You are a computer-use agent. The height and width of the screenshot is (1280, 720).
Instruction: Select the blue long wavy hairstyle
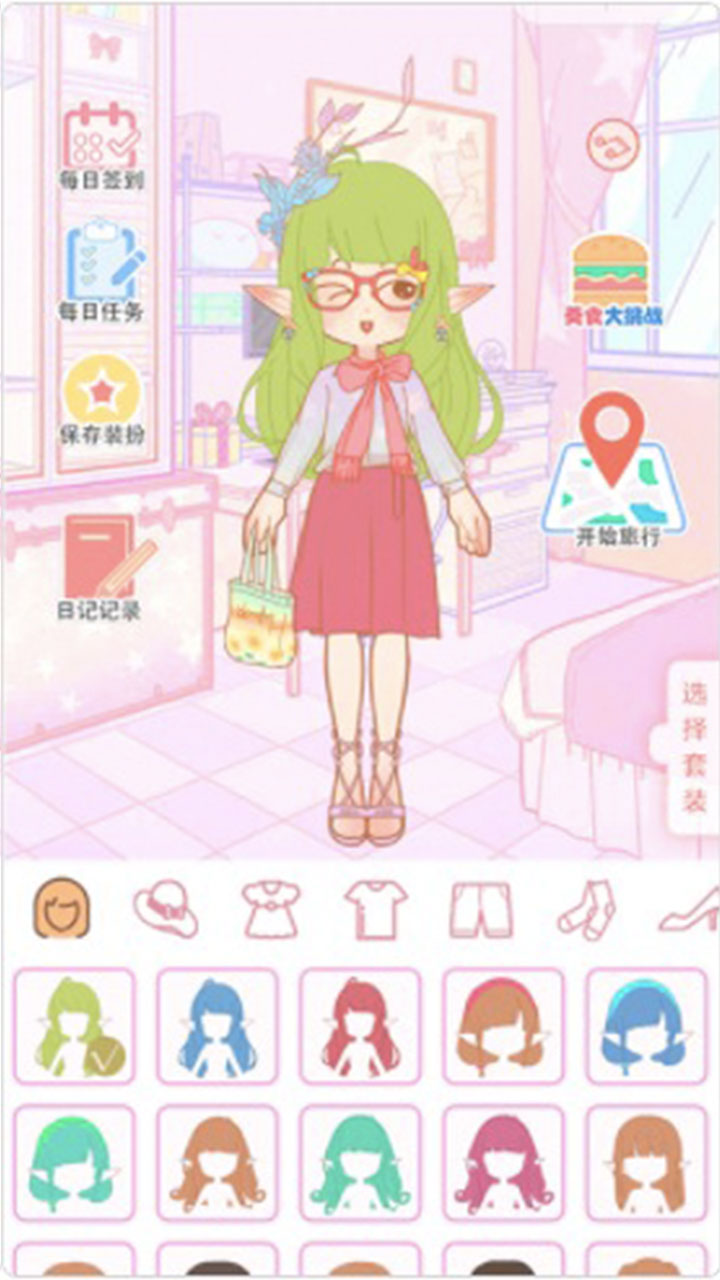pos(217,1027)
